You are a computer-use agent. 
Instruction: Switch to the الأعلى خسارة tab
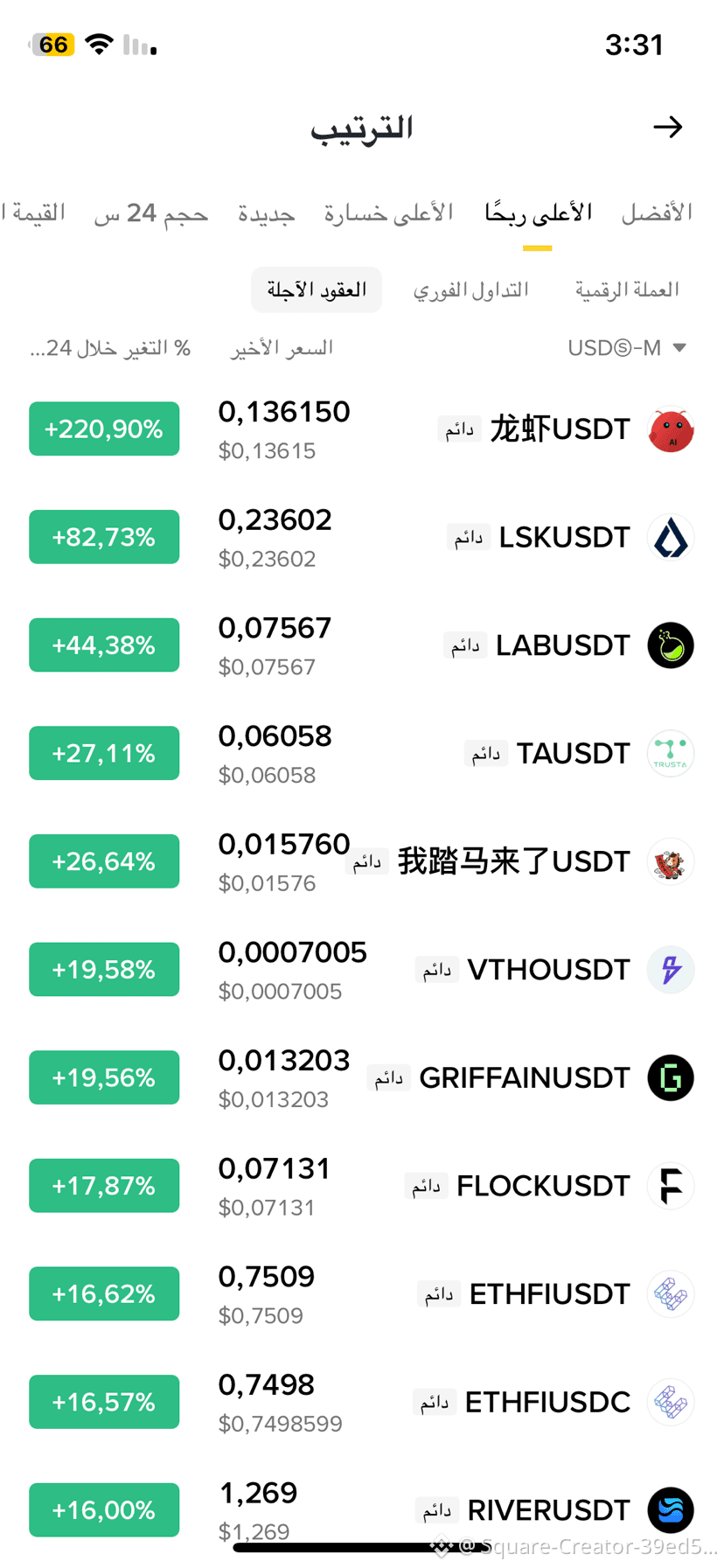[388, 213]
